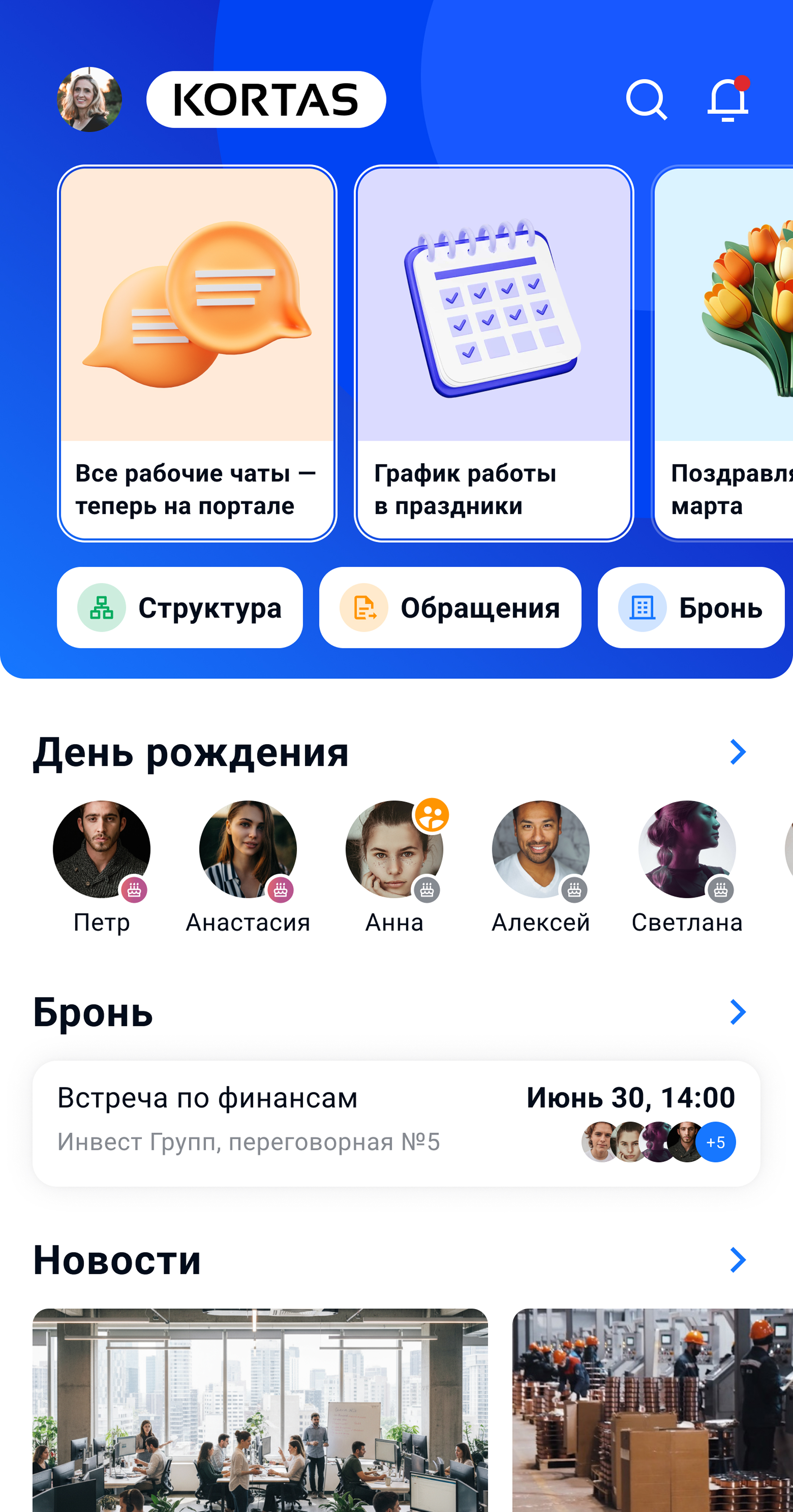Open Анна's birthday profile
The image size is (793, 1512).
click(394, 850)
